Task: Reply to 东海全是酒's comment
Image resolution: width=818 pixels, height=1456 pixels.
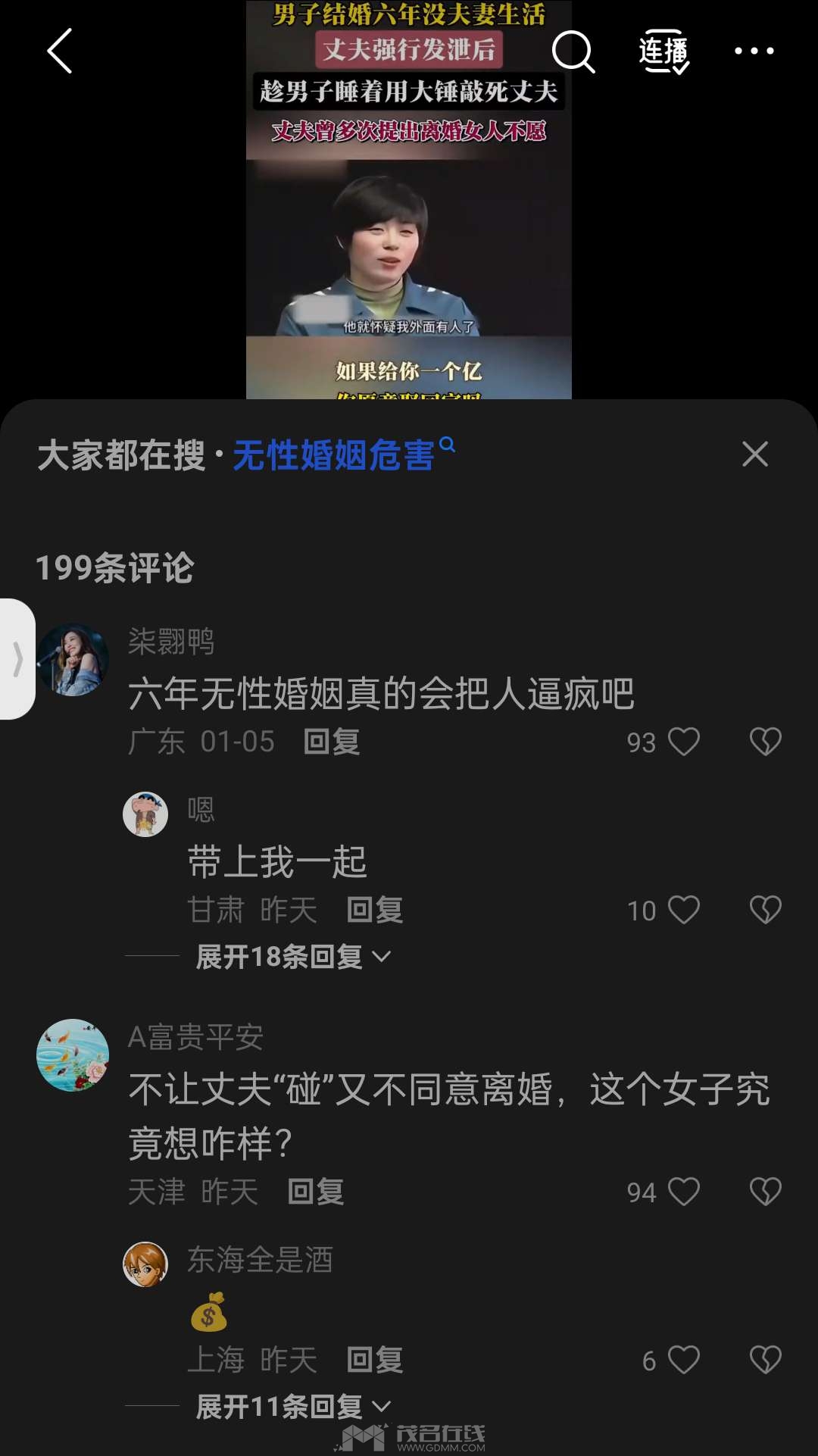Action: 374,1360
